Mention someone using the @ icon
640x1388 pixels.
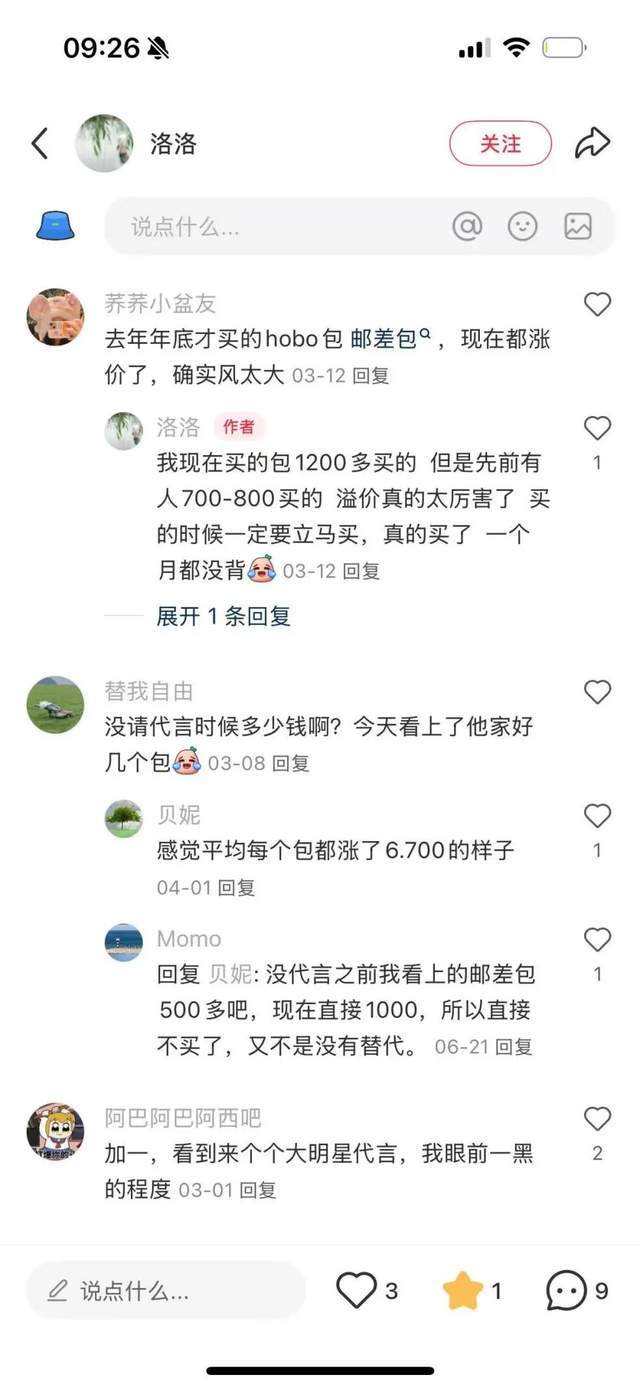(467, 227)
